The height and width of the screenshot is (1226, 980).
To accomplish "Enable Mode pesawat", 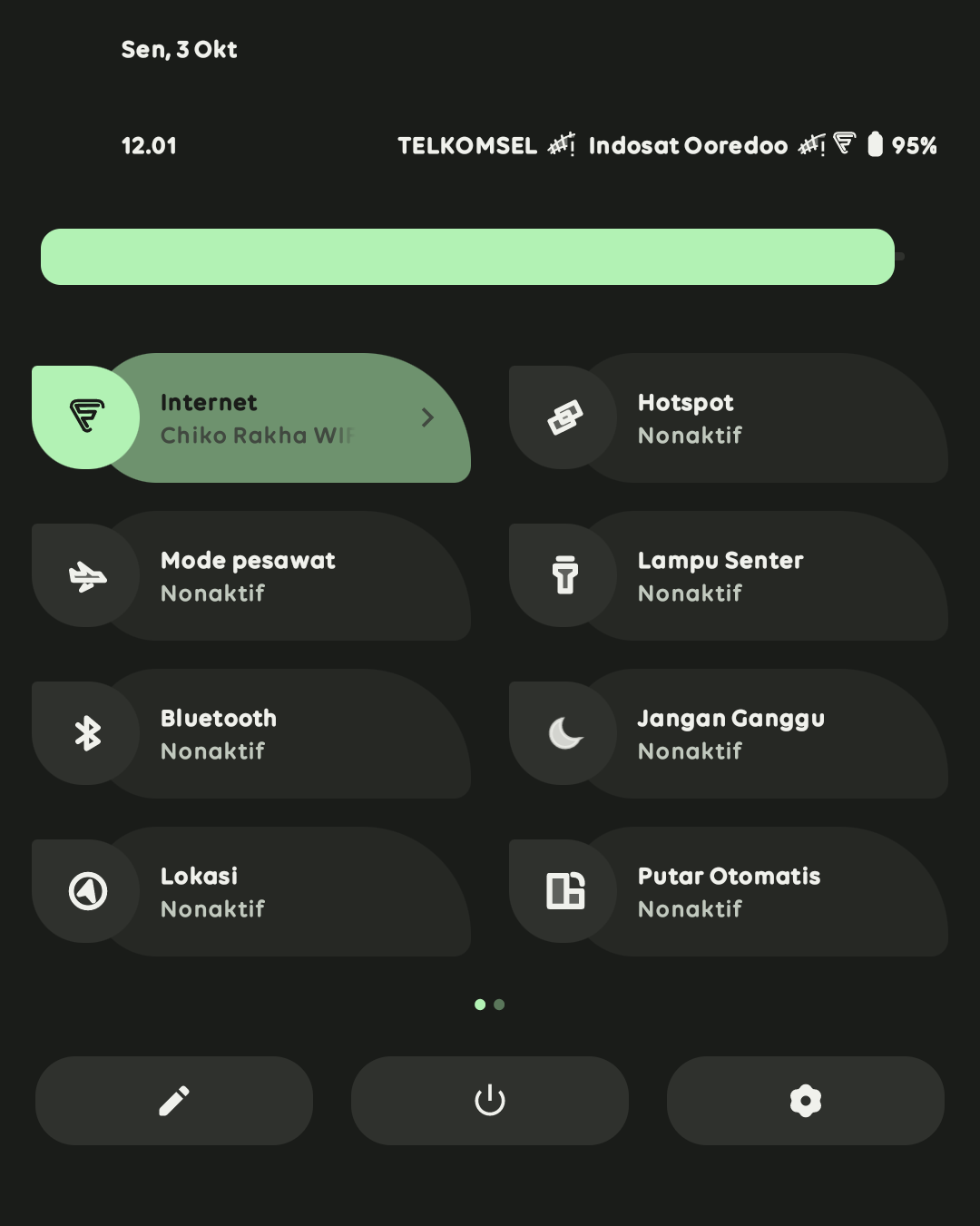I will pos(251,576).
